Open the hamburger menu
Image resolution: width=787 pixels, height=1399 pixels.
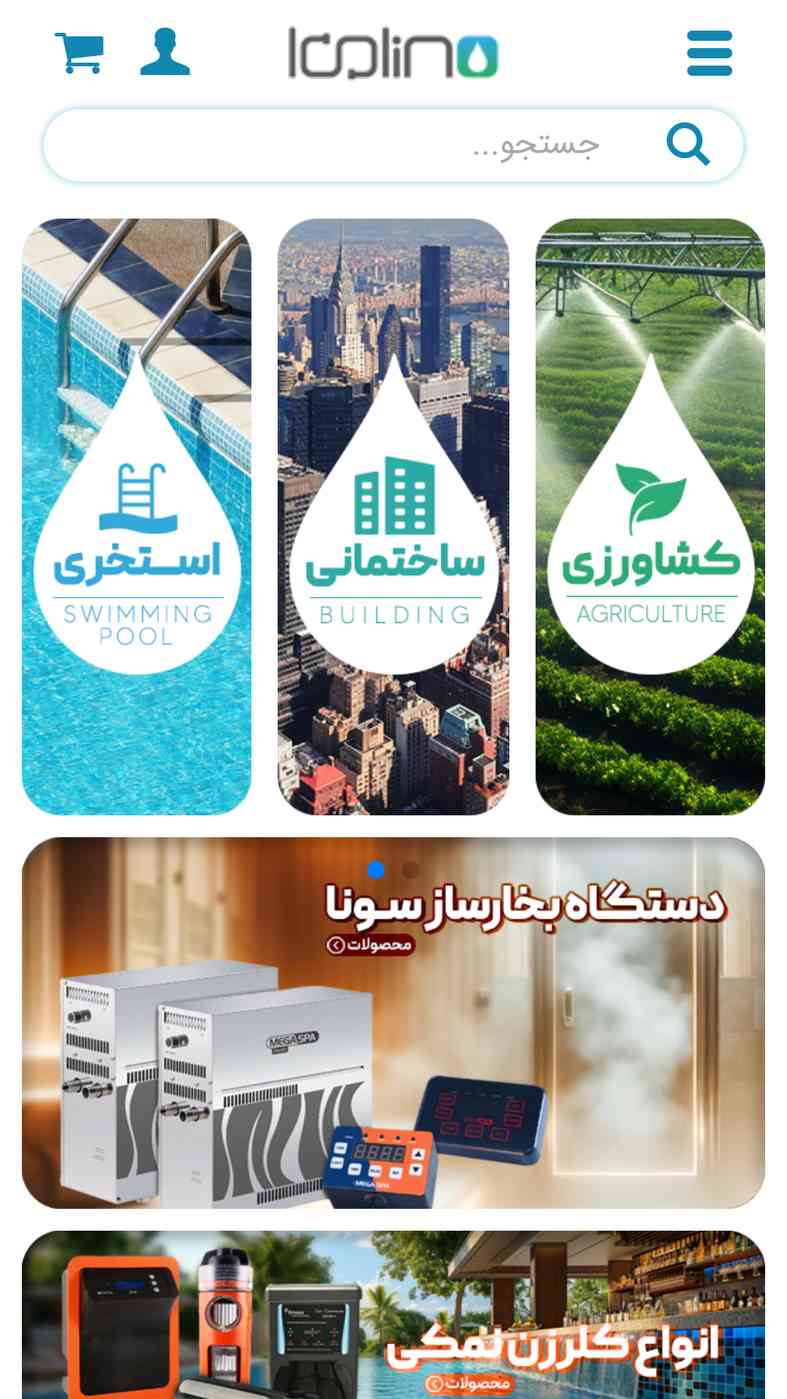[710, 53]
